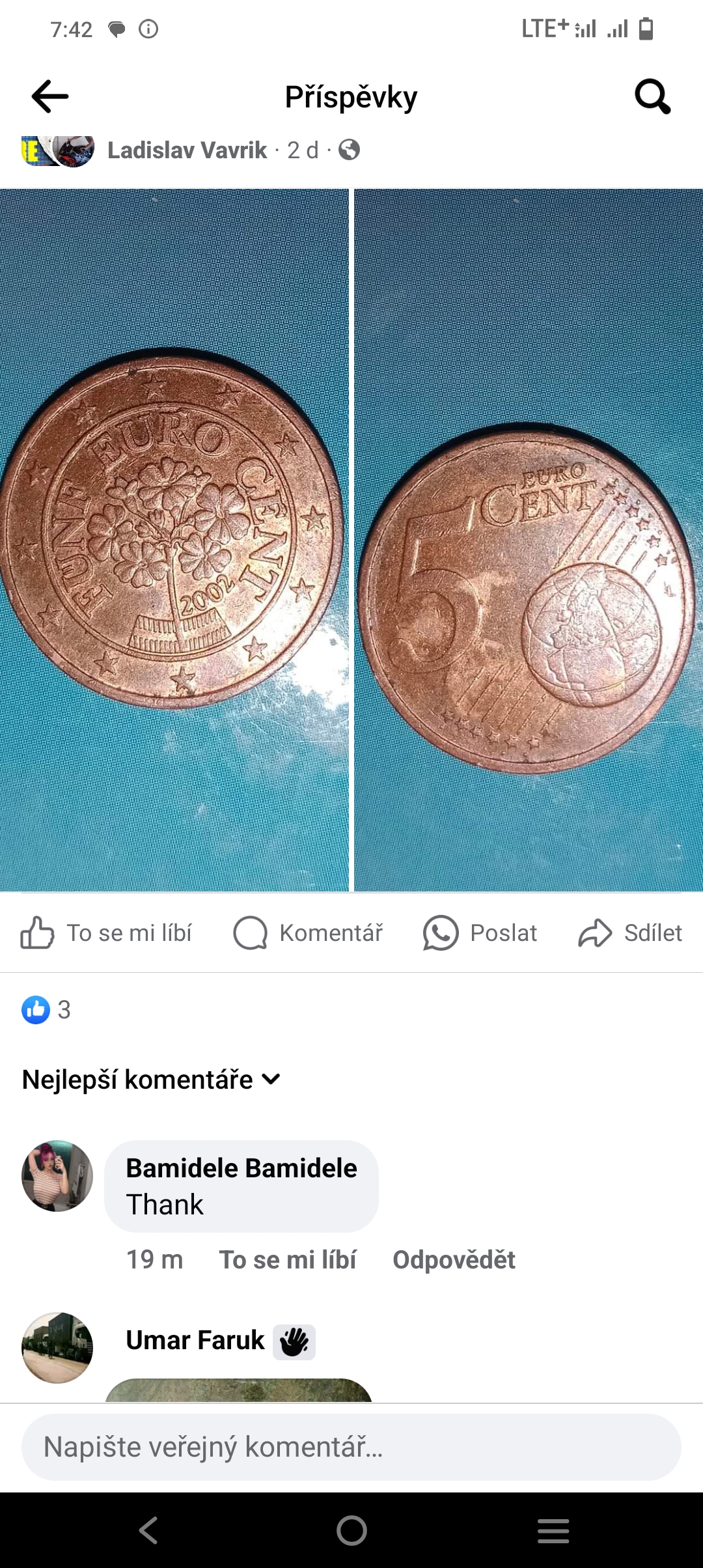The width and height of the screenshot is (703, 1568).
Task: Send the post via Poslat
Action: tap(480, 933)
